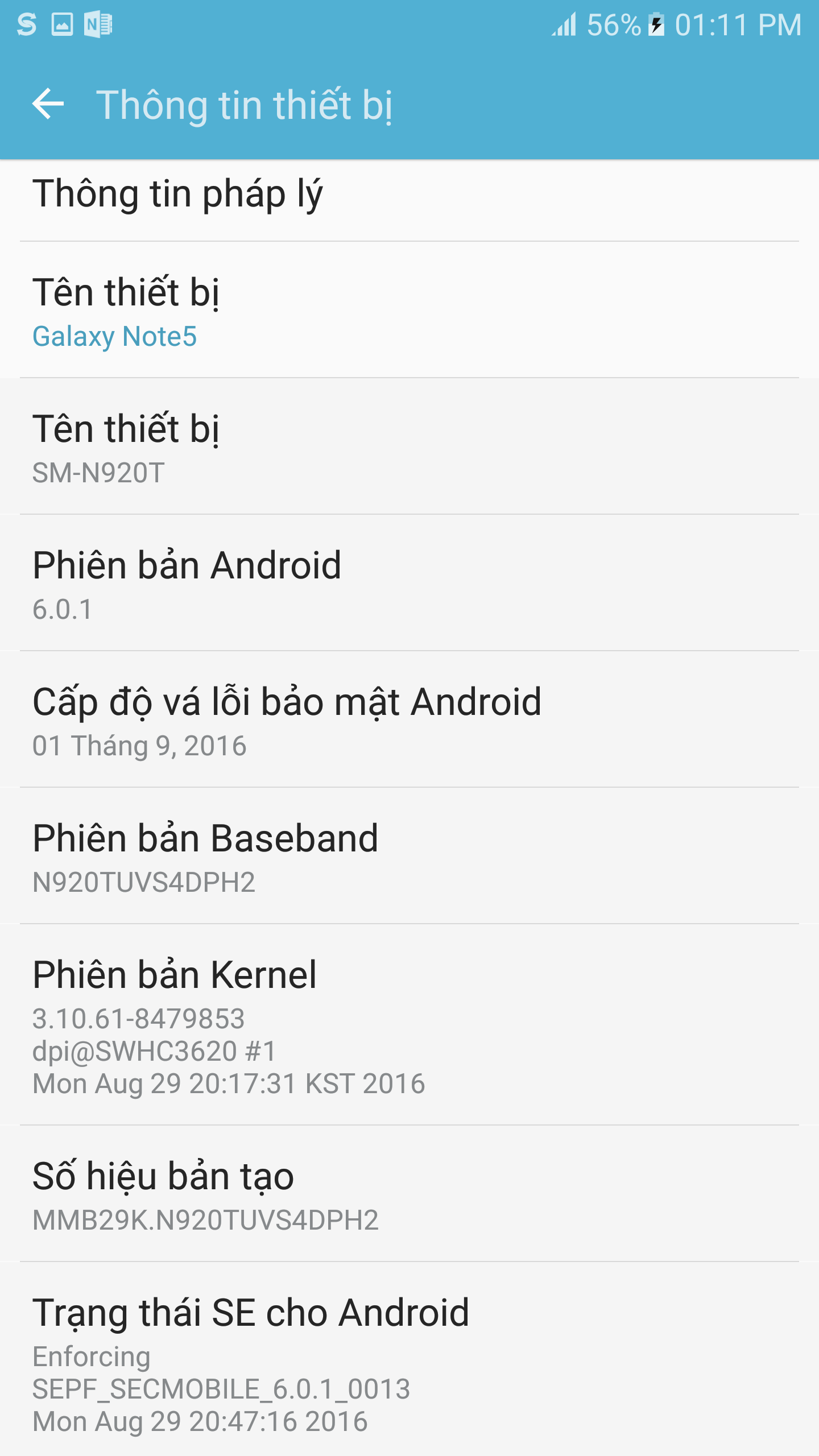Tap the signal strength indicator
This screenshot has width=819, height=1456.
click(x=563, y=24)
